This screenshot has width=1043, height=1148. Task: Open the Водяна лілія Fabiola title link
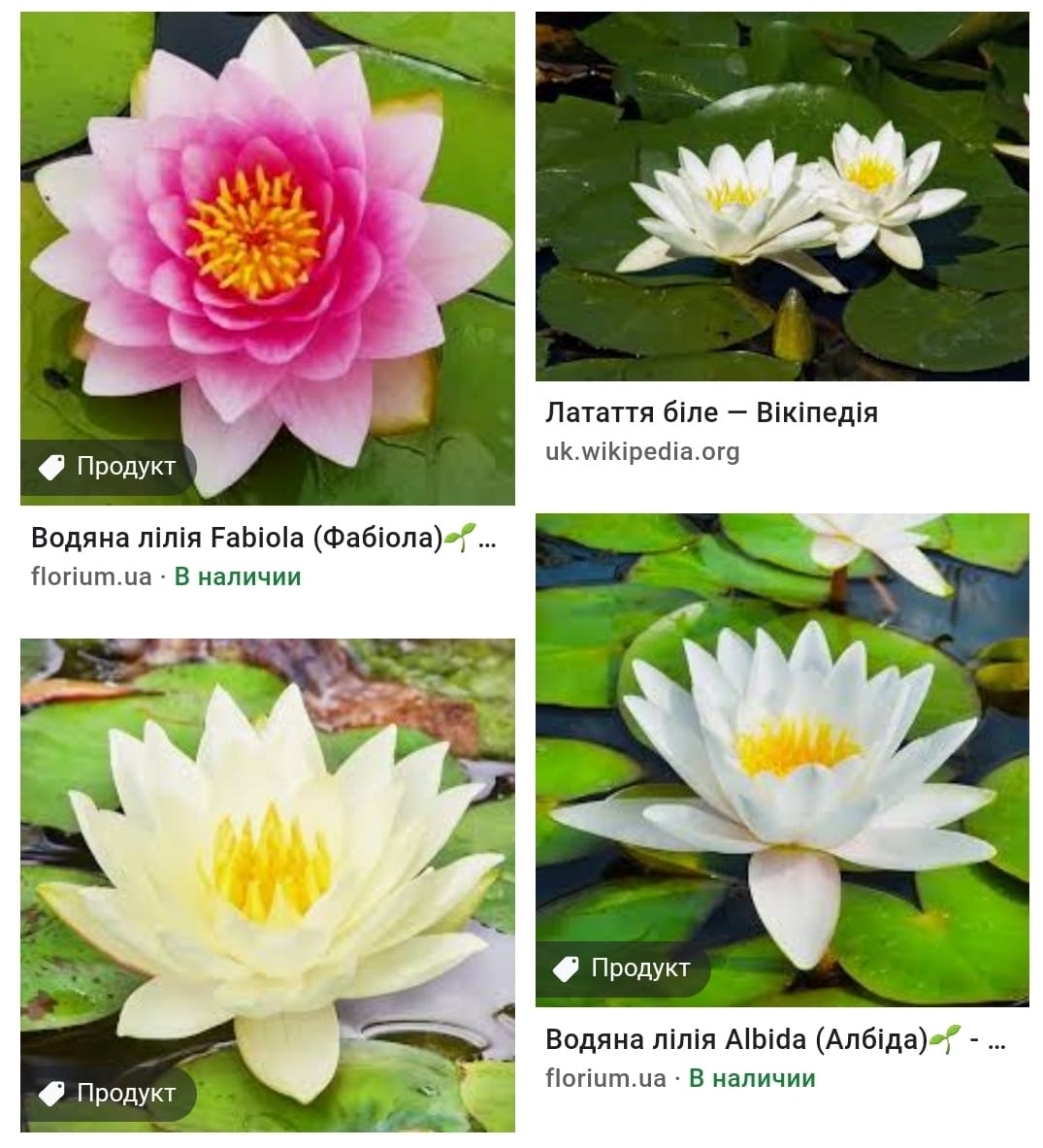264,538
